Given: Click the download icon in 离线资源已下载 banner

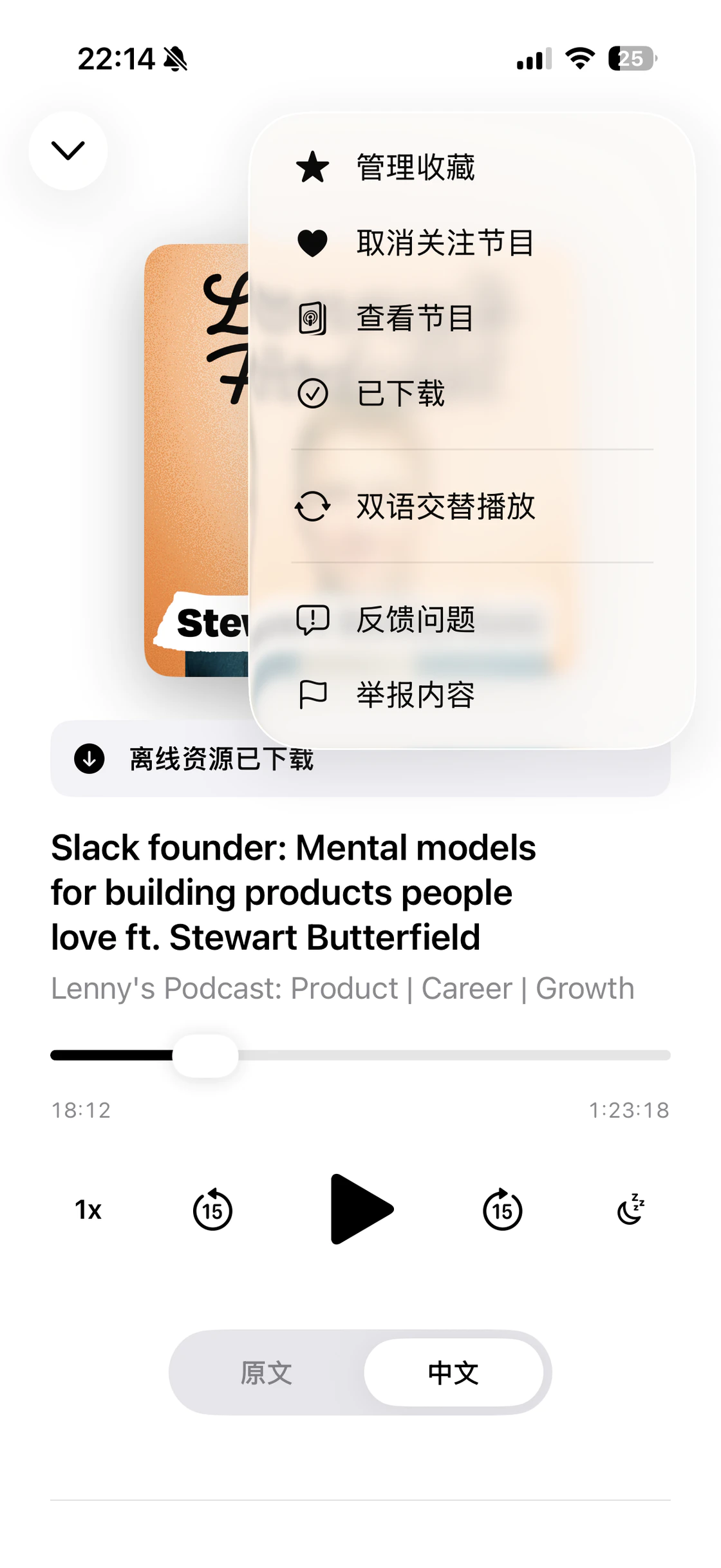Looking at the screenshot, I should [89, 760].
